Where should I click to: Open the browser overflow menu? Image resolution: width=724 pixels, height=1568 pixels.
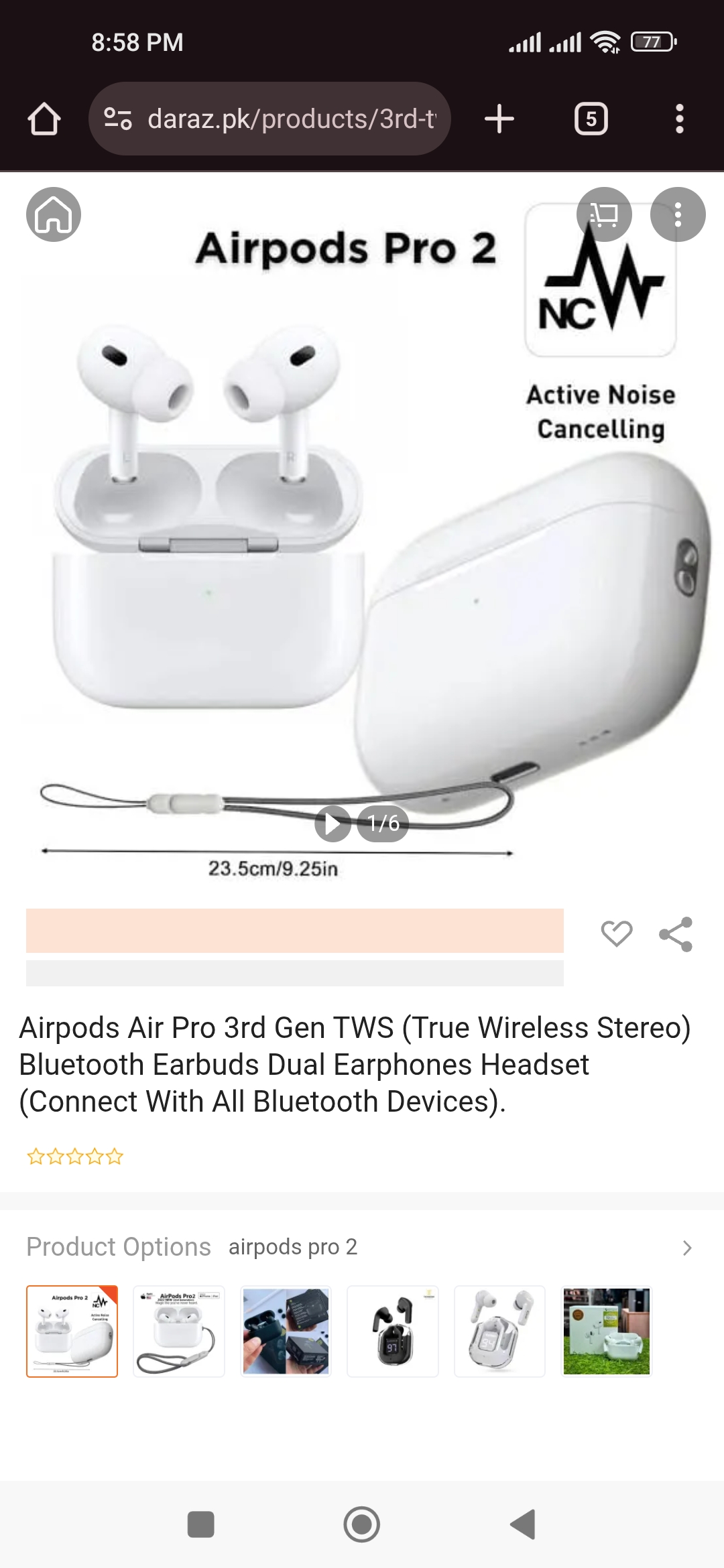click(x=679, y=119)
